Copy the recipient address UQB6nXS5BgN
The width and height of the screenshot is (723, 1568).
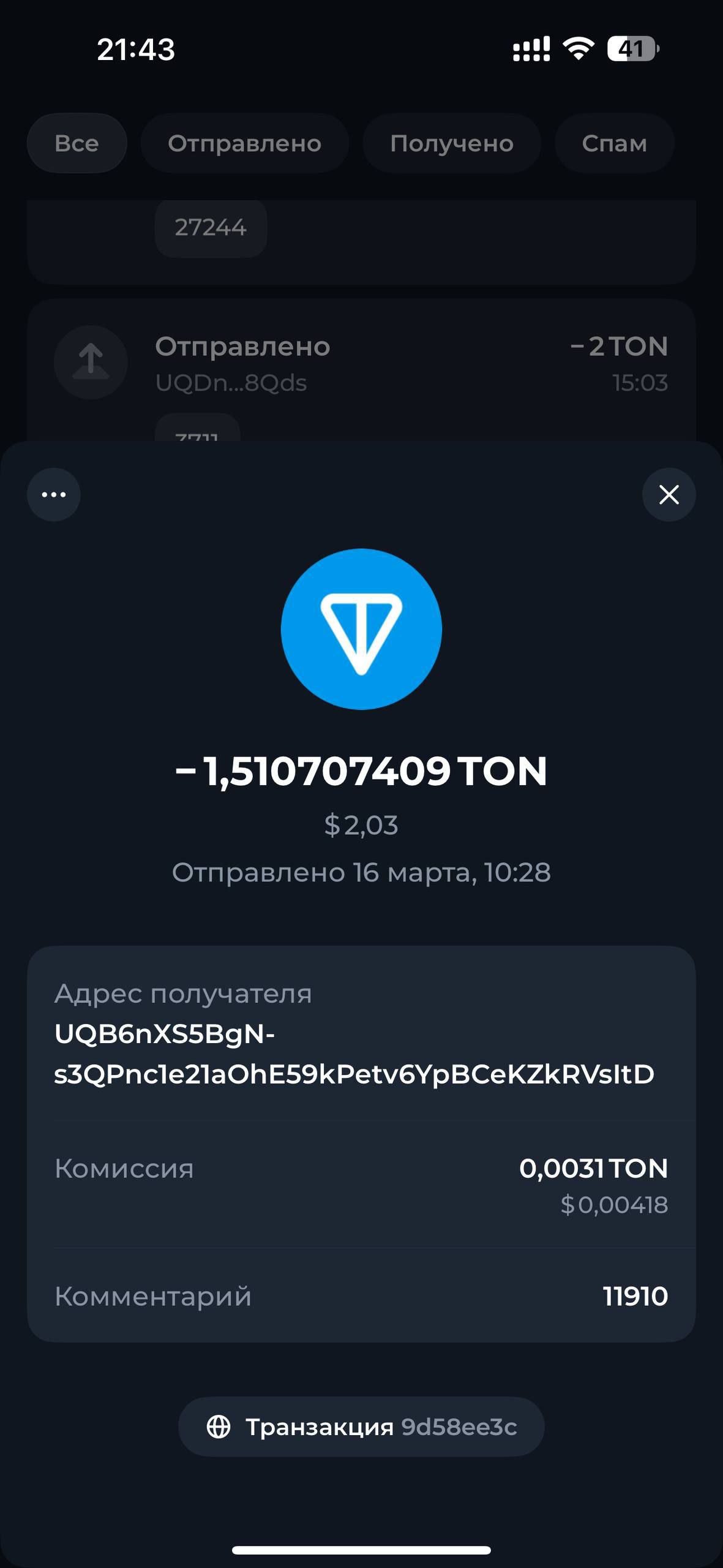coord(354,1053)
